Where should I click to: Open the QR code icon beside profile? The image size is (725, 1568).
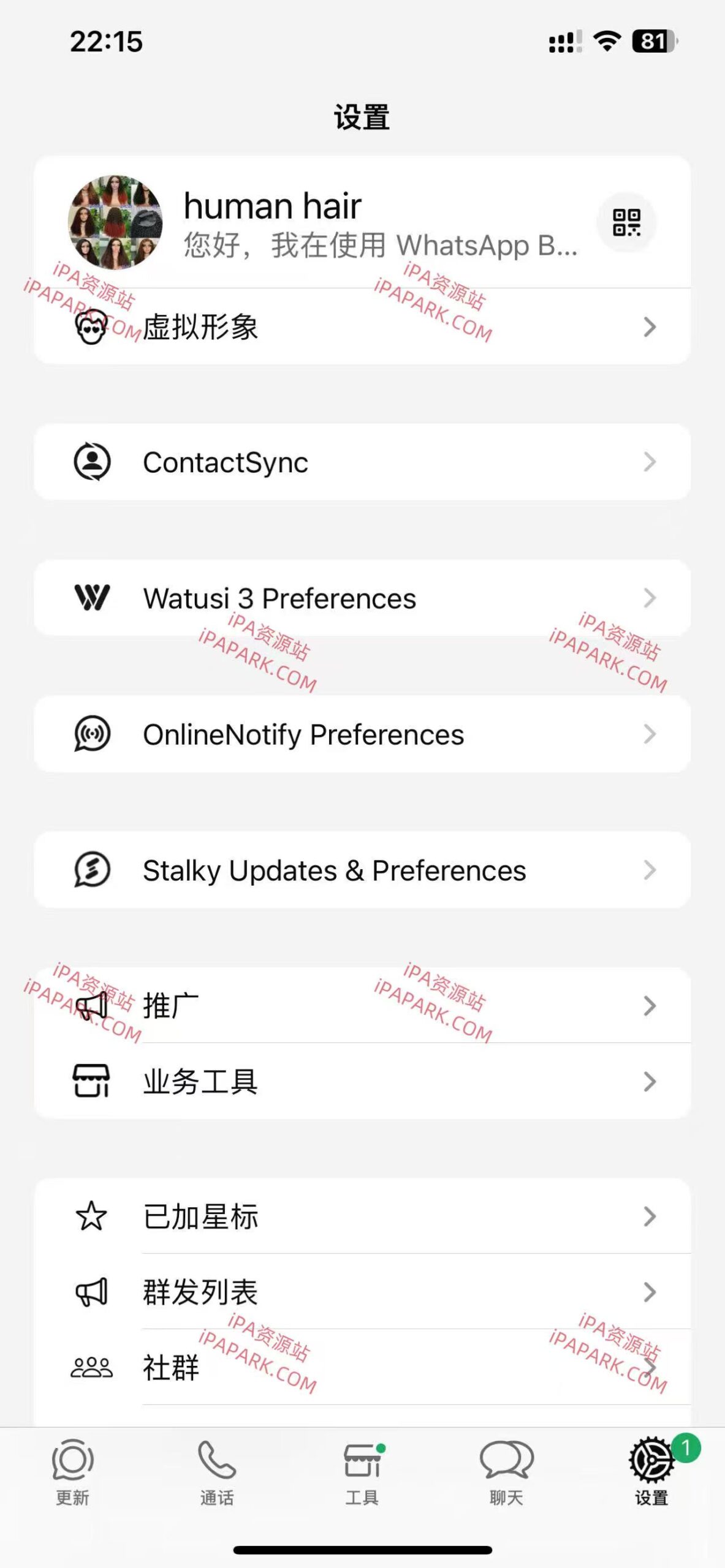pyautogui.click(x=626, y=223)
